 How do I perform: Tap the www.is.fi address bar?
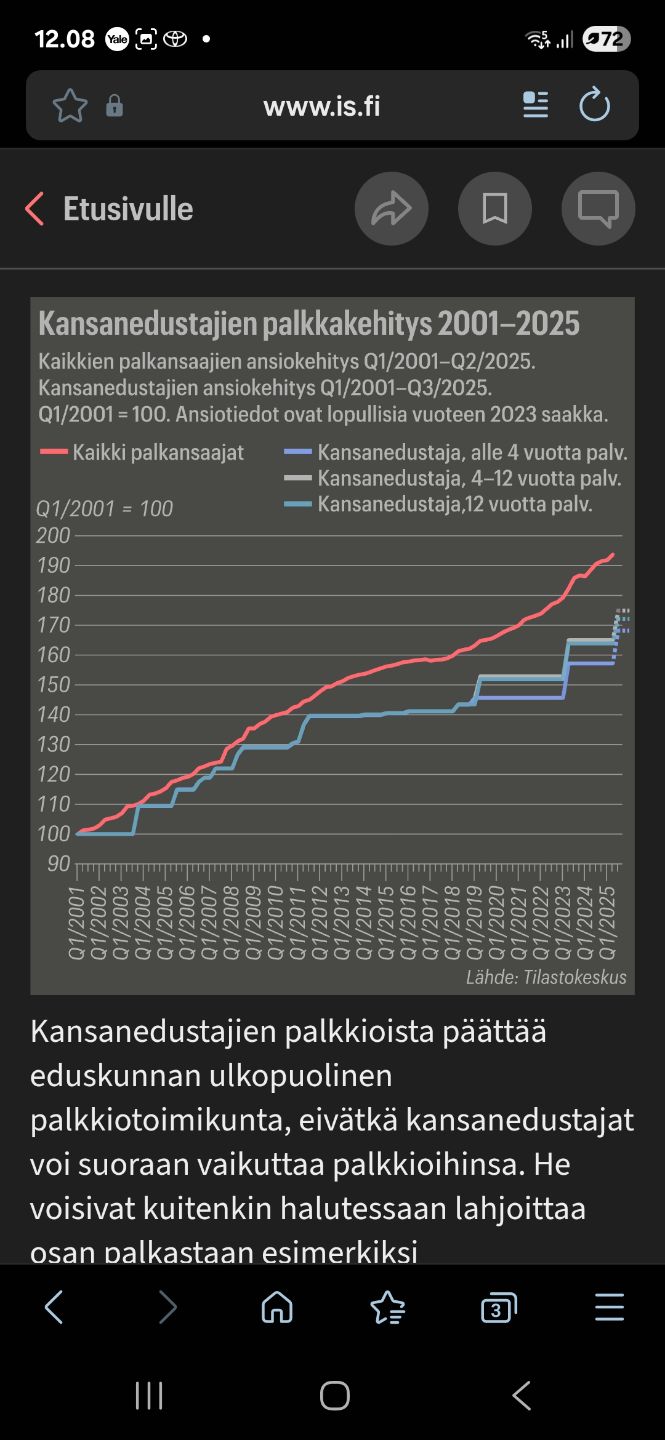point(320,105)
